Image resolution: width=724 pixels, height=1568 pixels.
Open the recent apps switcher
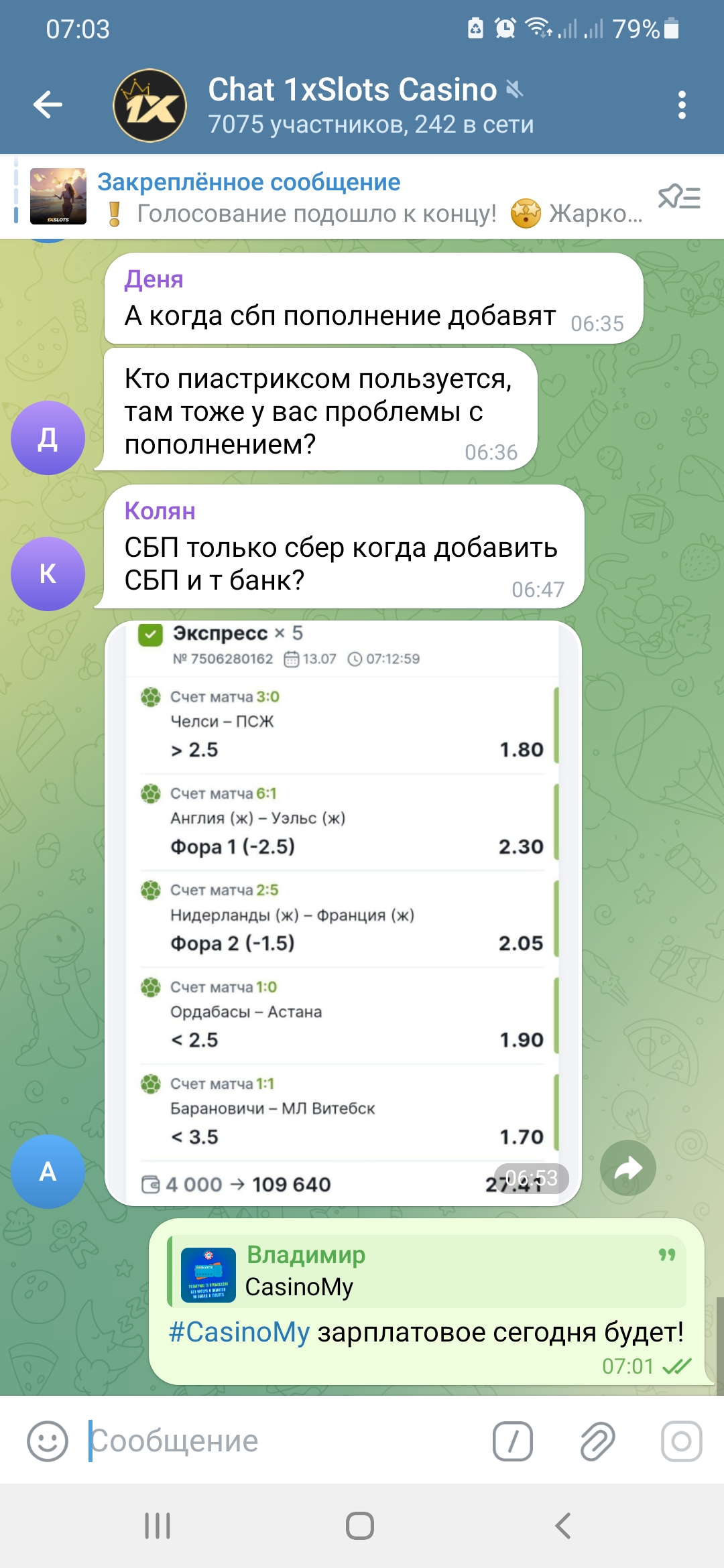coord(158,1526)
